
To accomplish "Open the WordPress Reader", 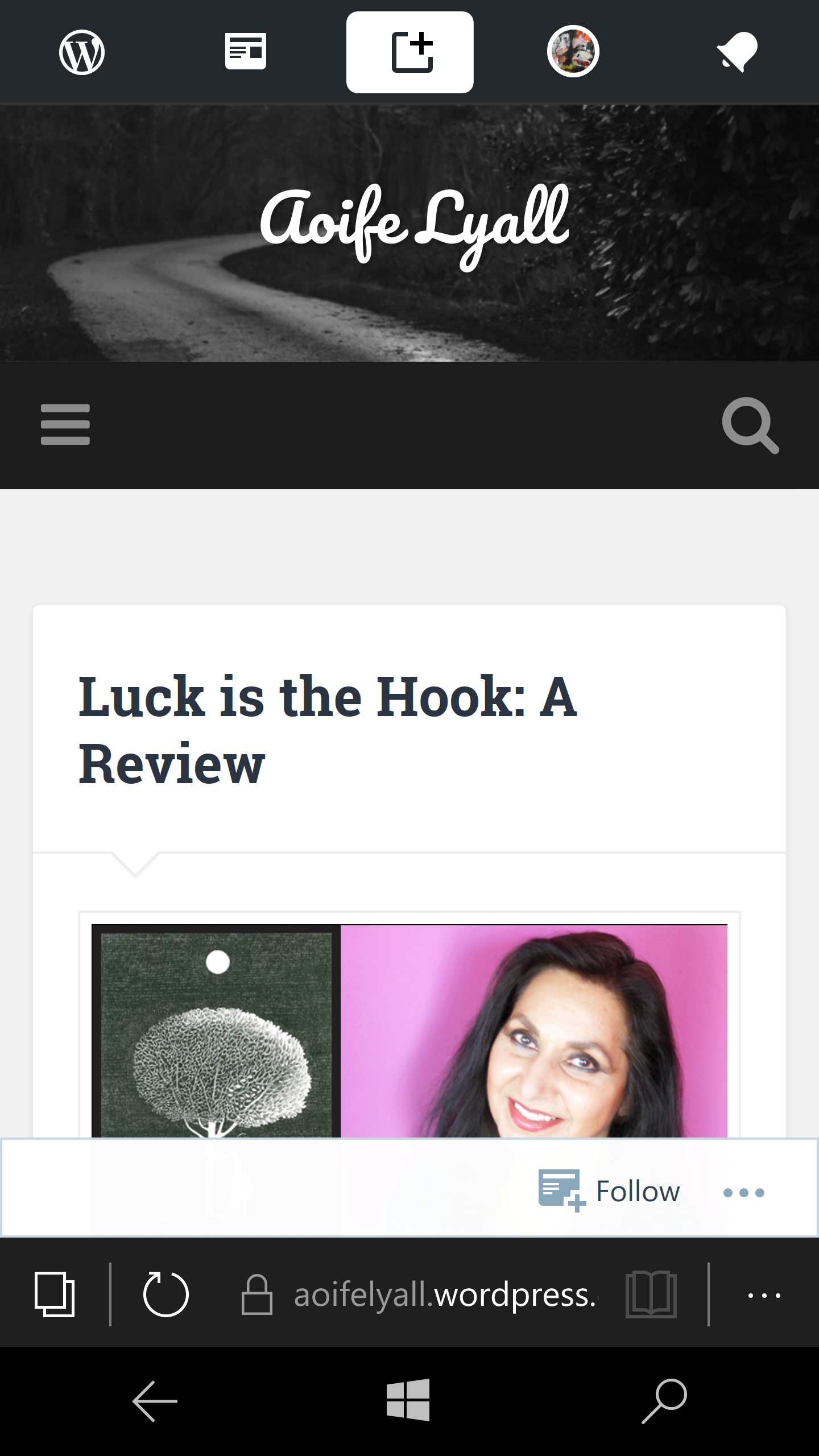I will (246, 51).
